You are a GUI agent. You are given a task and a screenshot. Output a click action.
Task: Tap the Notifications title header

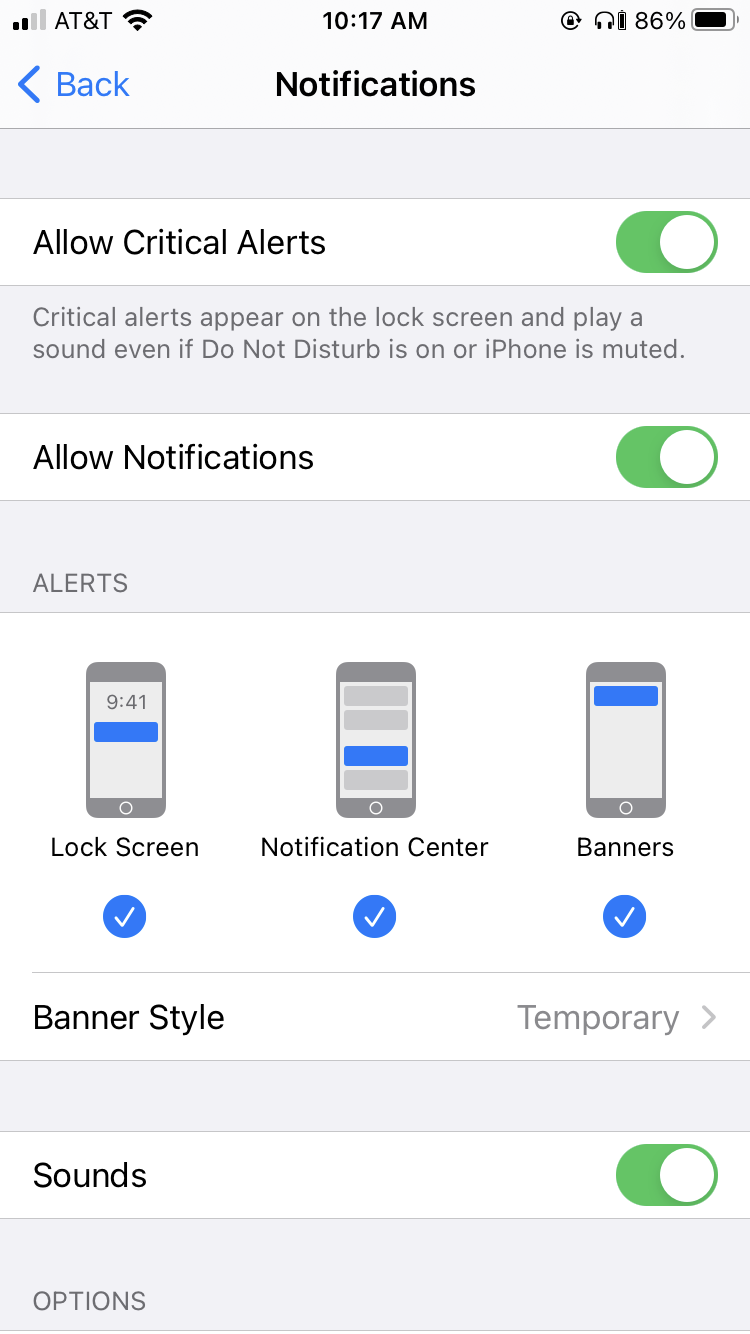[x=375, y=85]
